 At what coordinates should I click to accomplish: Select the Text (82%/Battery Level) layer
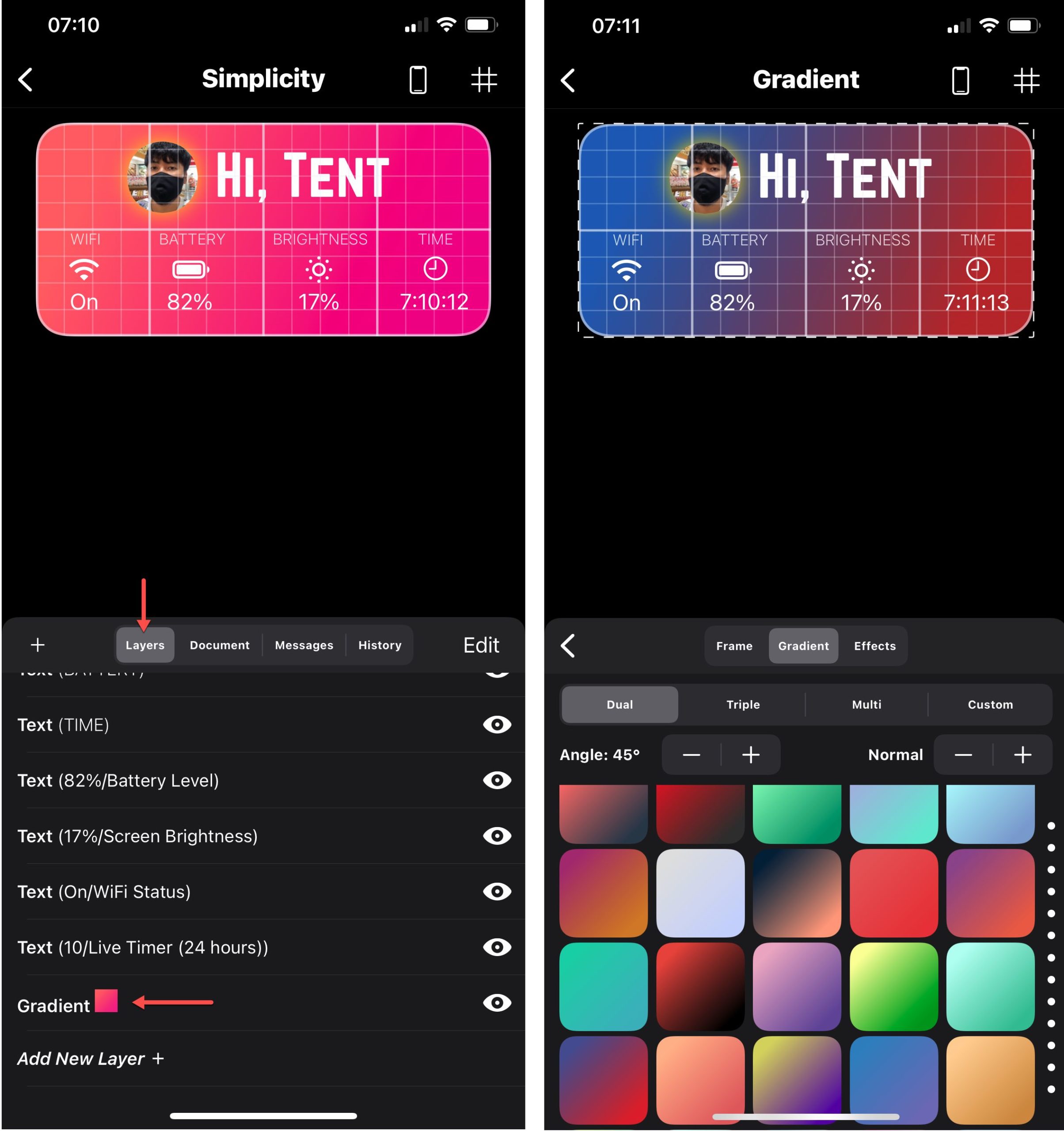pos(118,780)
